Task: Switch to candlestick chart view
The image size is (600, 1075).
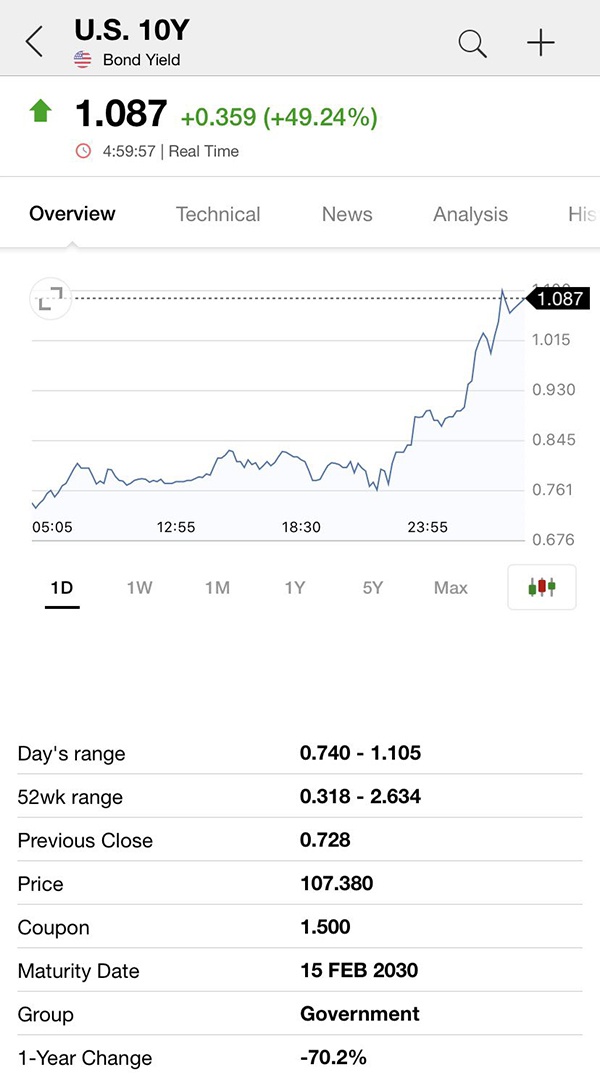Action: point(541,588)
